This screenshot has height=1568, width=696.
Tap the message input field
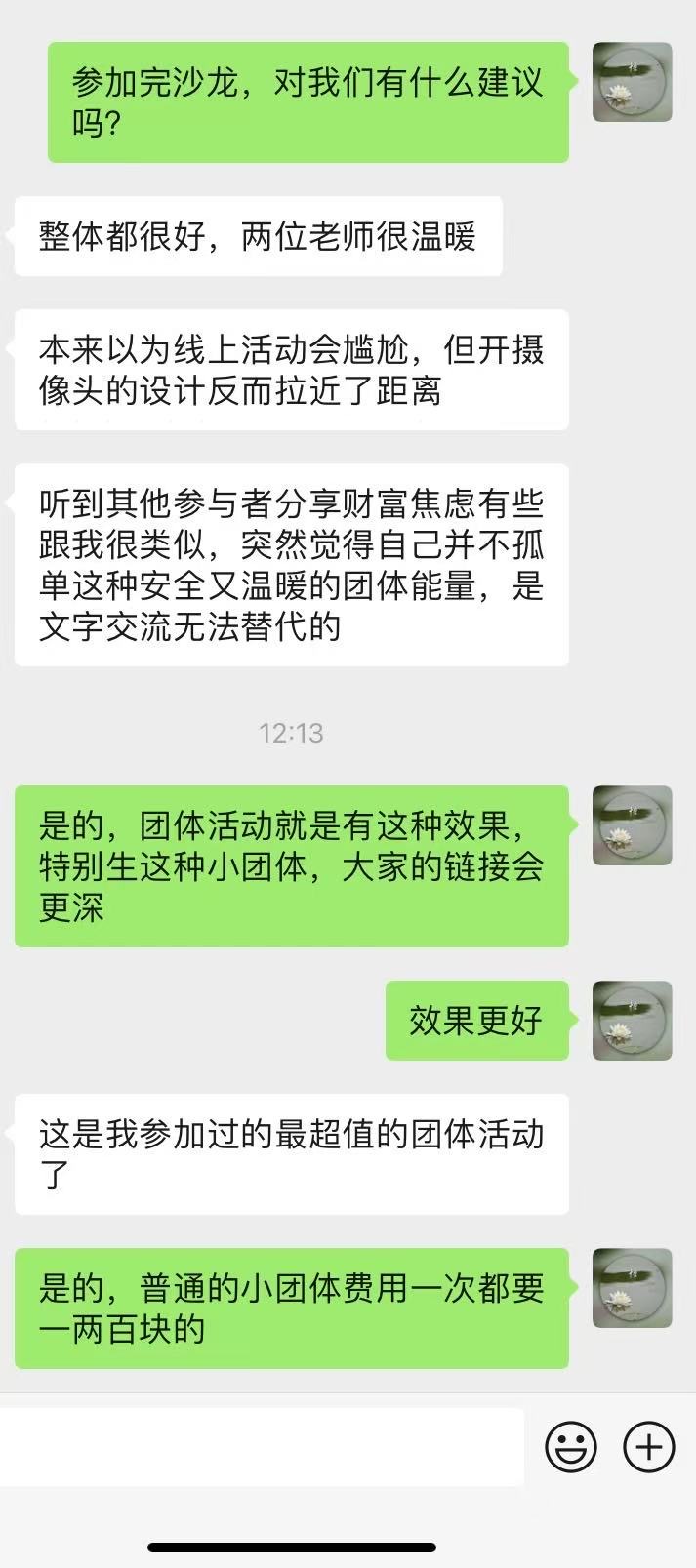[262, 1447]
